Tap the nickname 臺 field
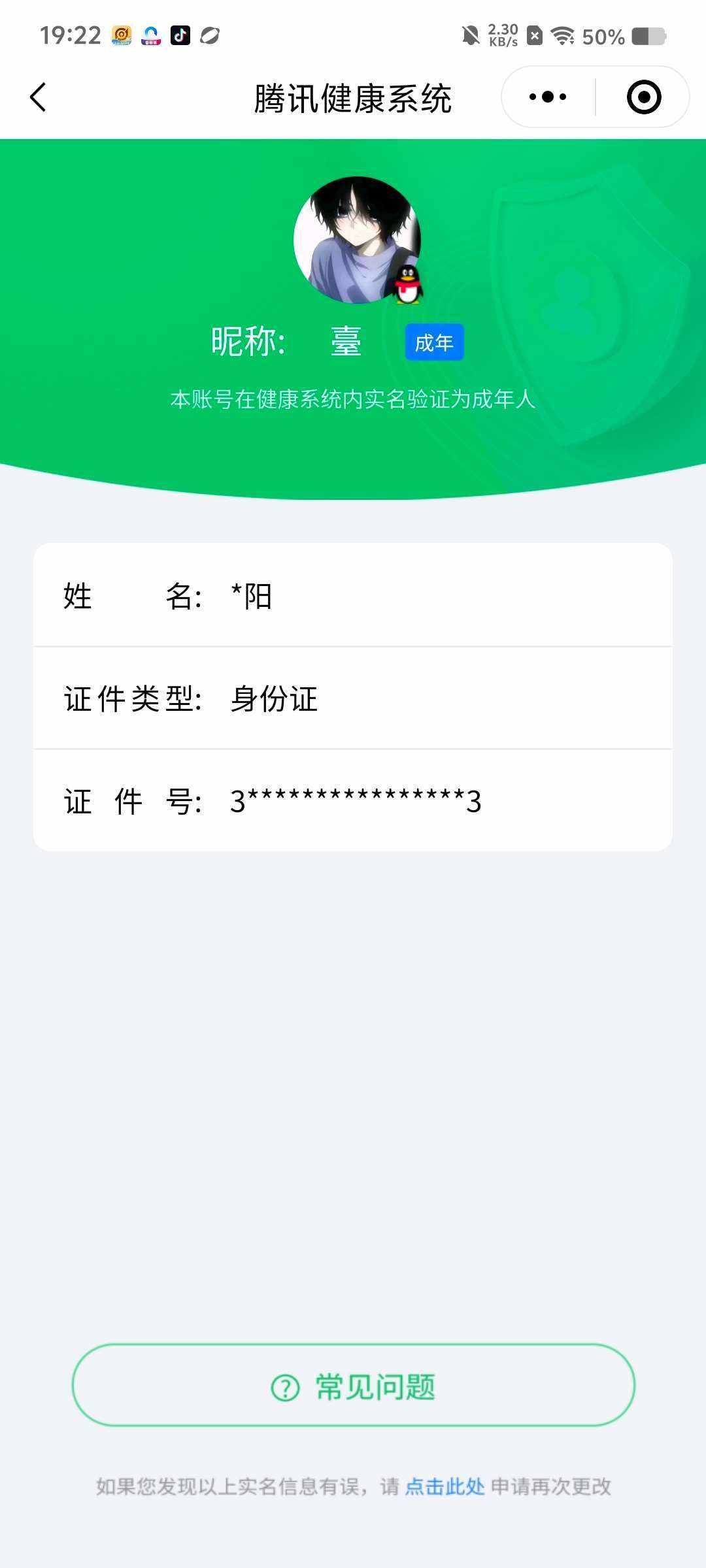 pos(346,341)
